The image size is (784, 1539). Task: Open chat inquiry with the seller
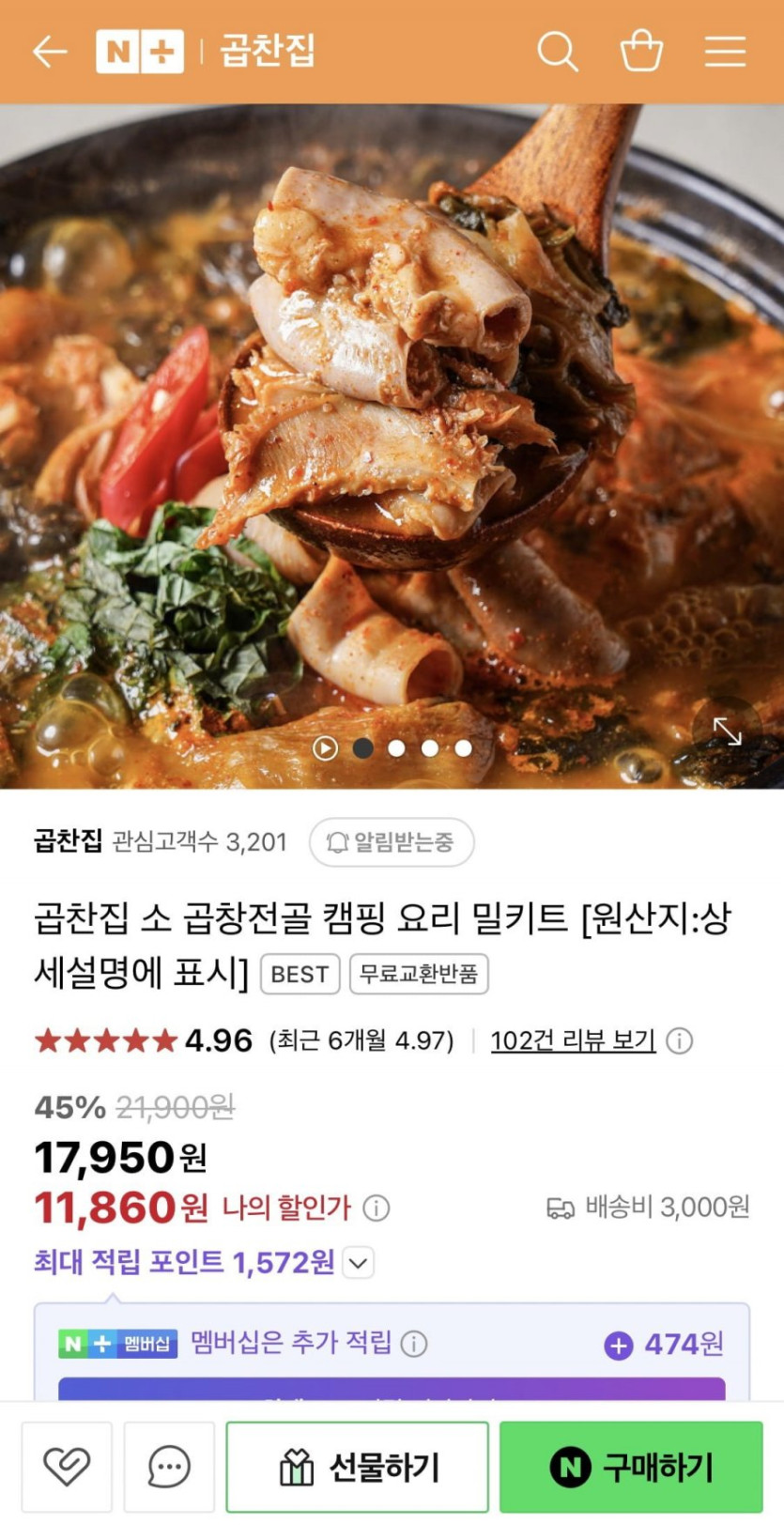[x=169, y=1467]
